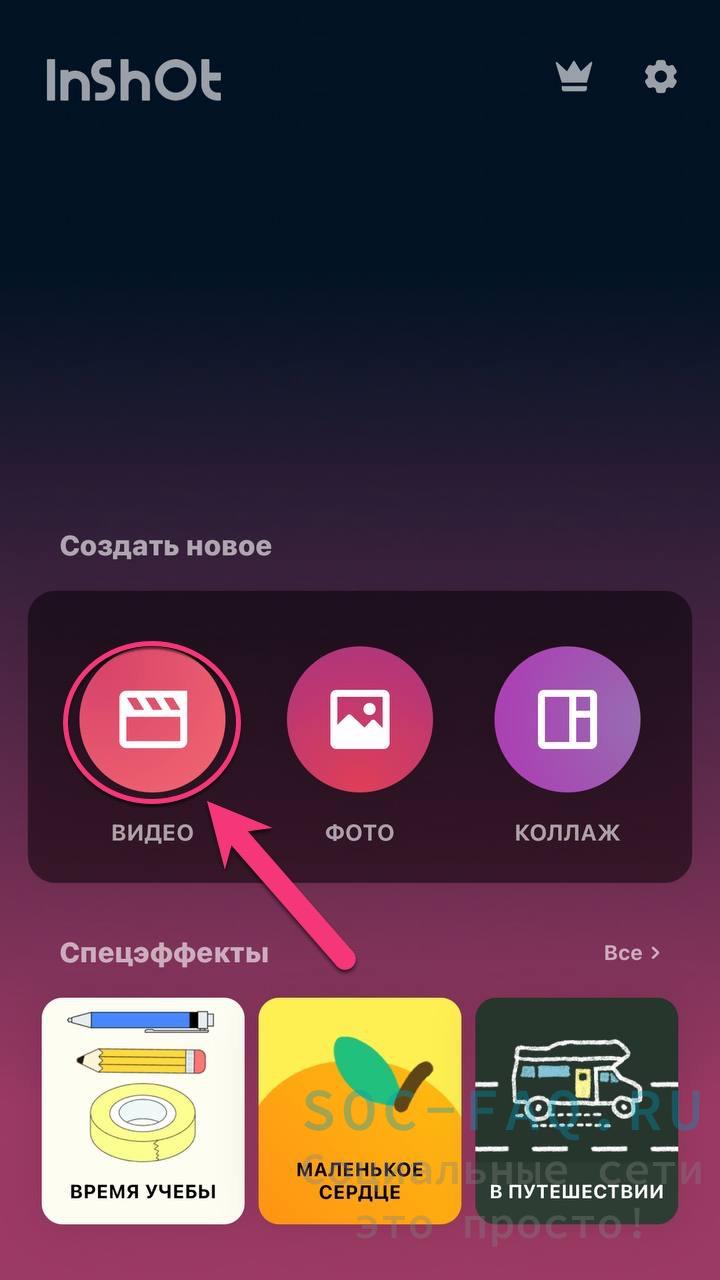Open the В путешествии effects pack

pos(576,1110)
